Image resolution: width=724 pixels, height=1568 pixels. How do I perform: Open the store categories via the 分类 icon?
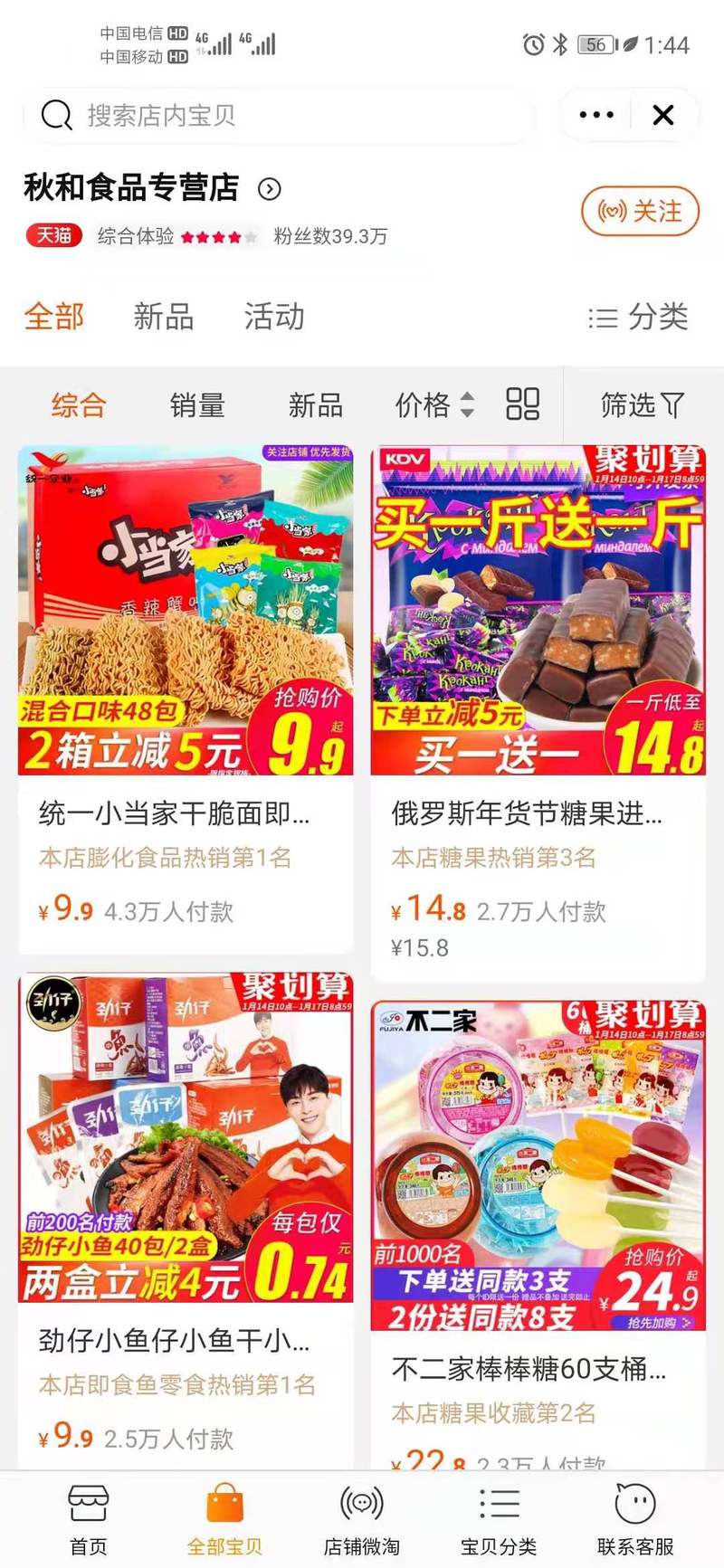(x=640, y=317)
